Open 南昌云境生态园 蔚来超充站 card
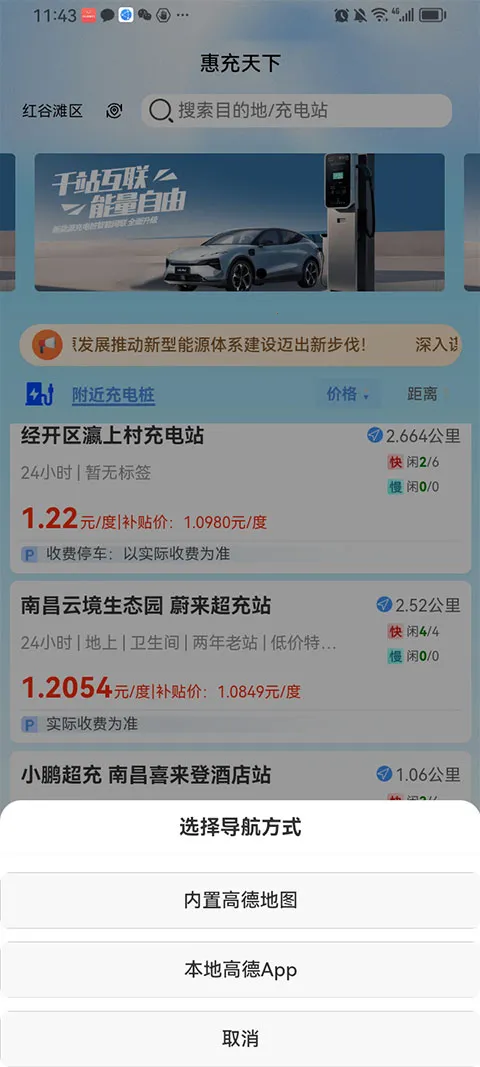Viewport: 480px width, 1067px height. click(x=240, y=661)
